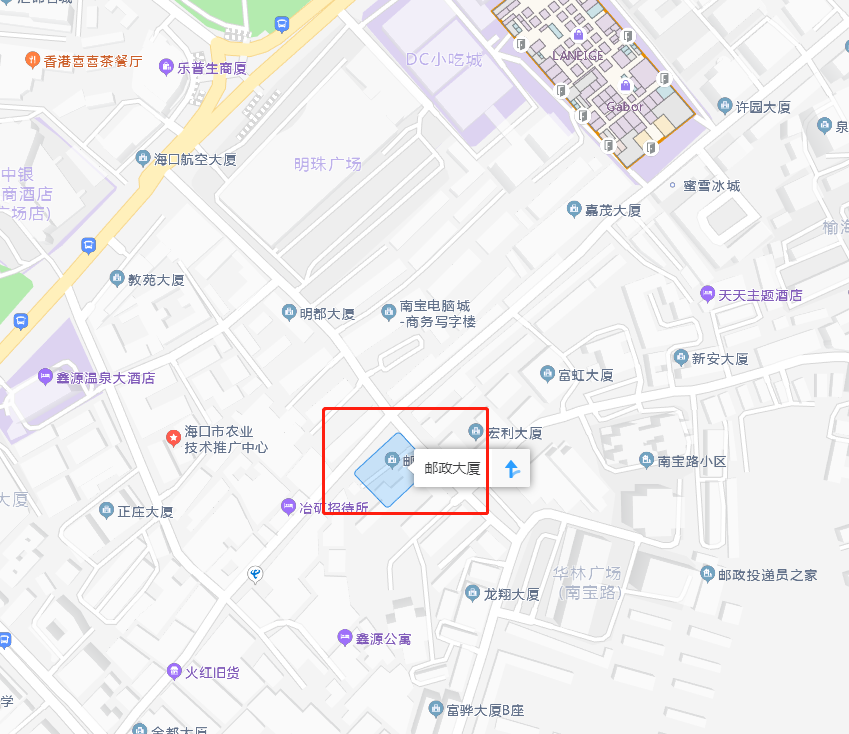Select the 南宝路小区 marker

tap(646, 460)
